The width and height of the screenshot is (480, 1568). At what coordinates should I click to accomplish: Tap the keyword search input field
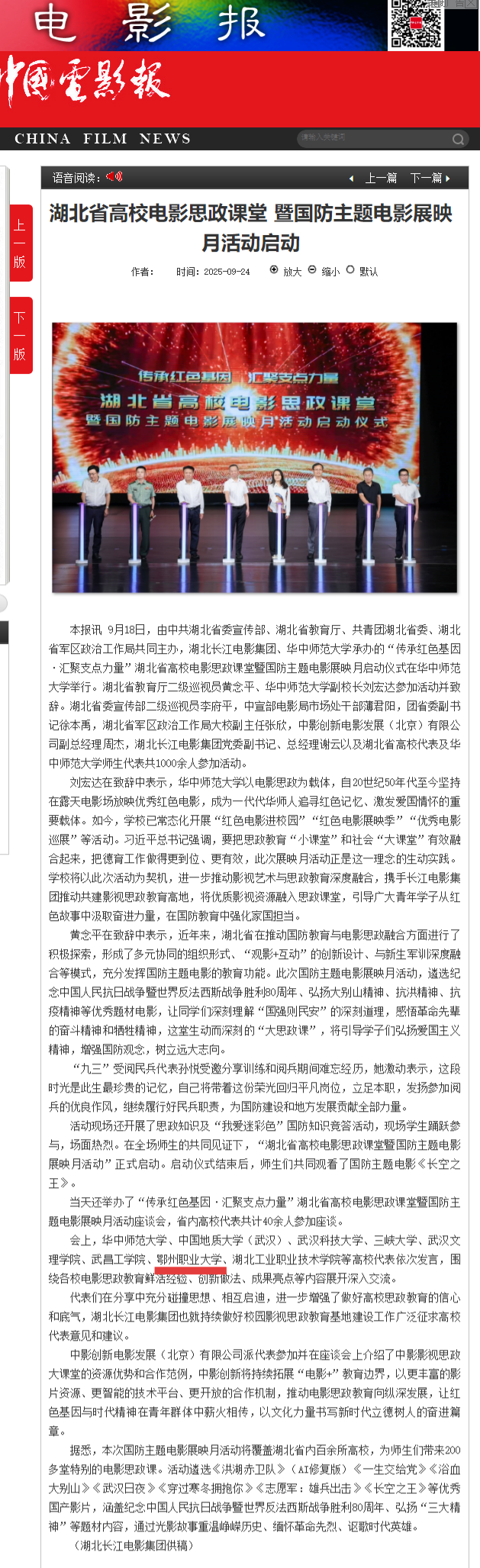[370, 138]
